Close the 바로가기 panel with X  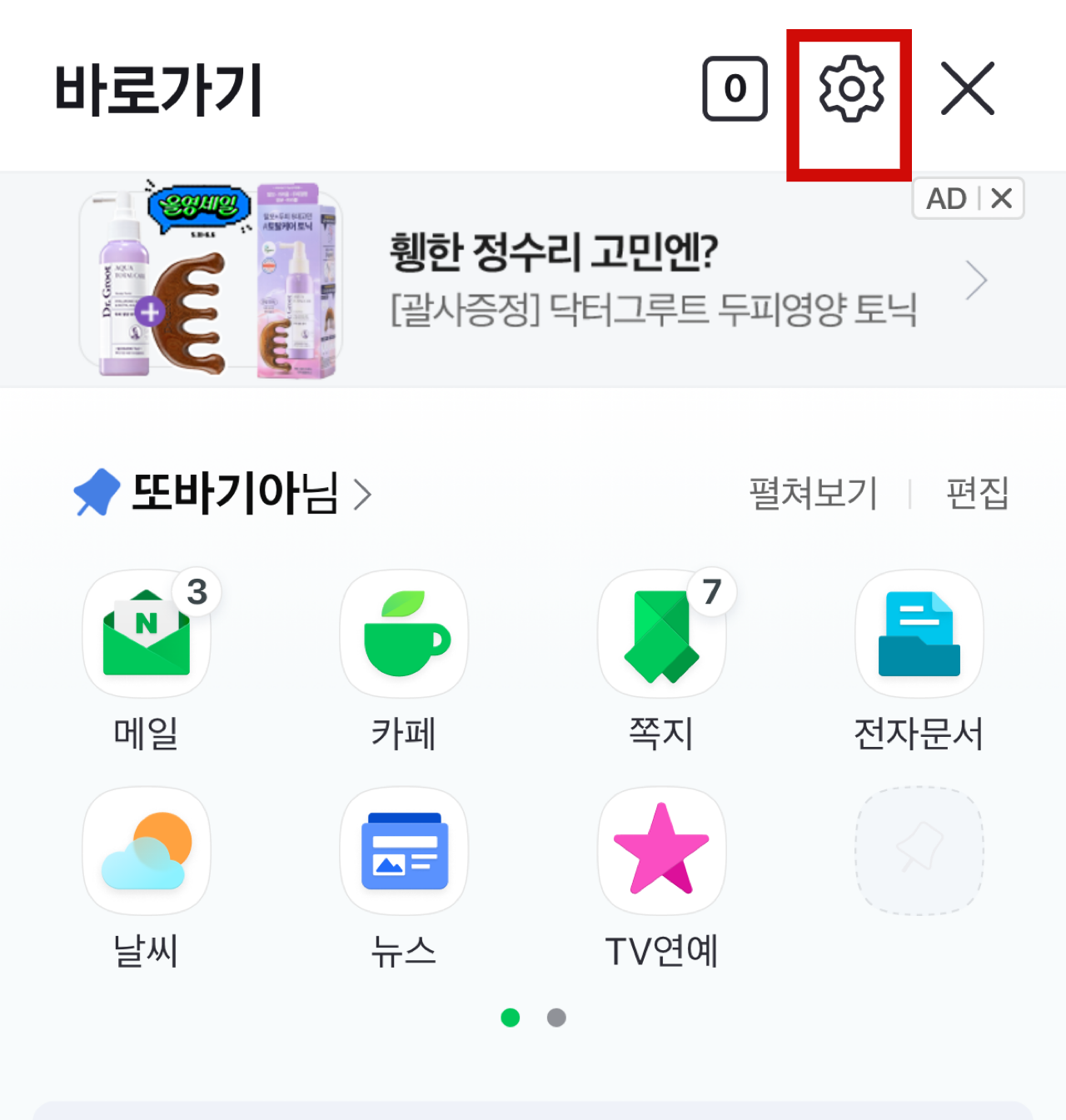click(967, 87)
